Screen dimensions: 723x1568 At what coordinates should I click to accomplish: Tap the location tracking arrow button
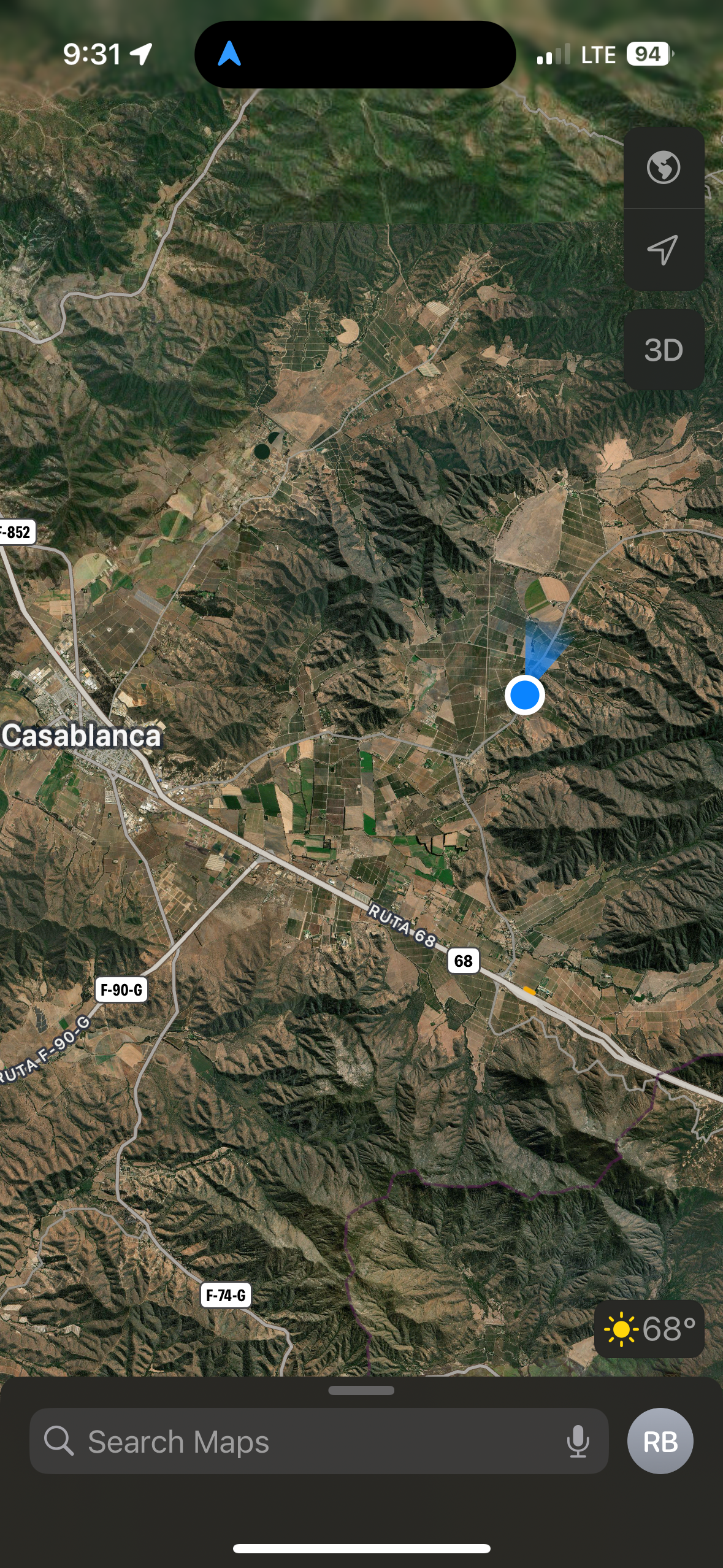click(x=664, y=250)
